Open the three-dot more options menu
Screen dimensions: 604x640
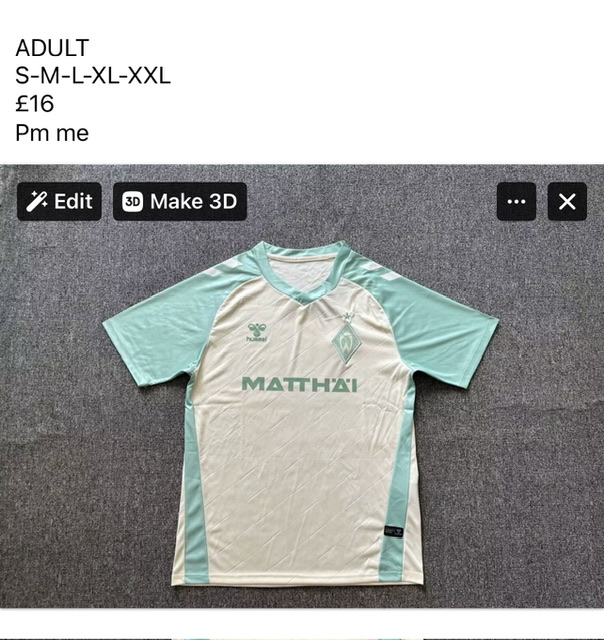pyautogui.click(x=516, y=202)
